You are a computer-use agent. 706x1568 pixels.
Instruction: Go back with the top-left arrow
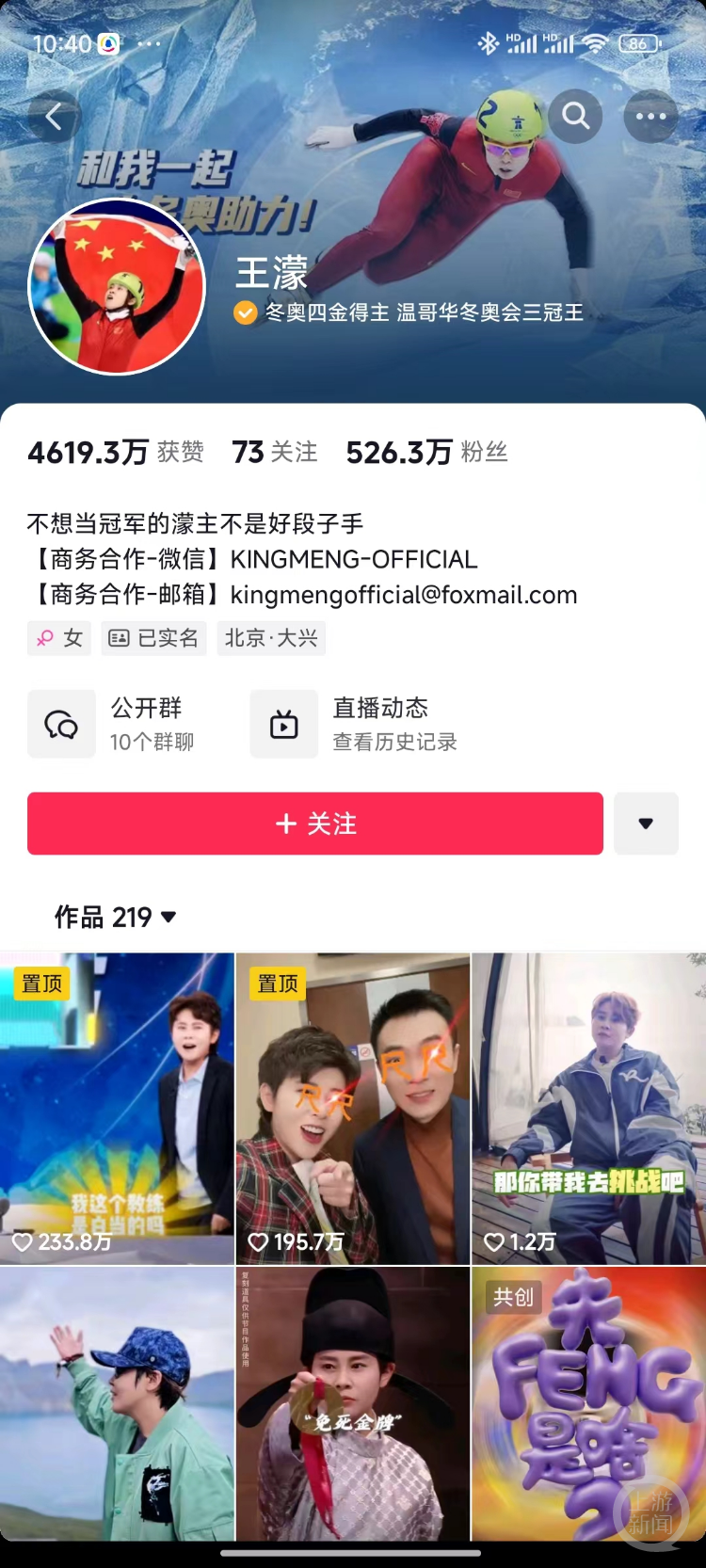pyautogui.click(x=54, y=117)
